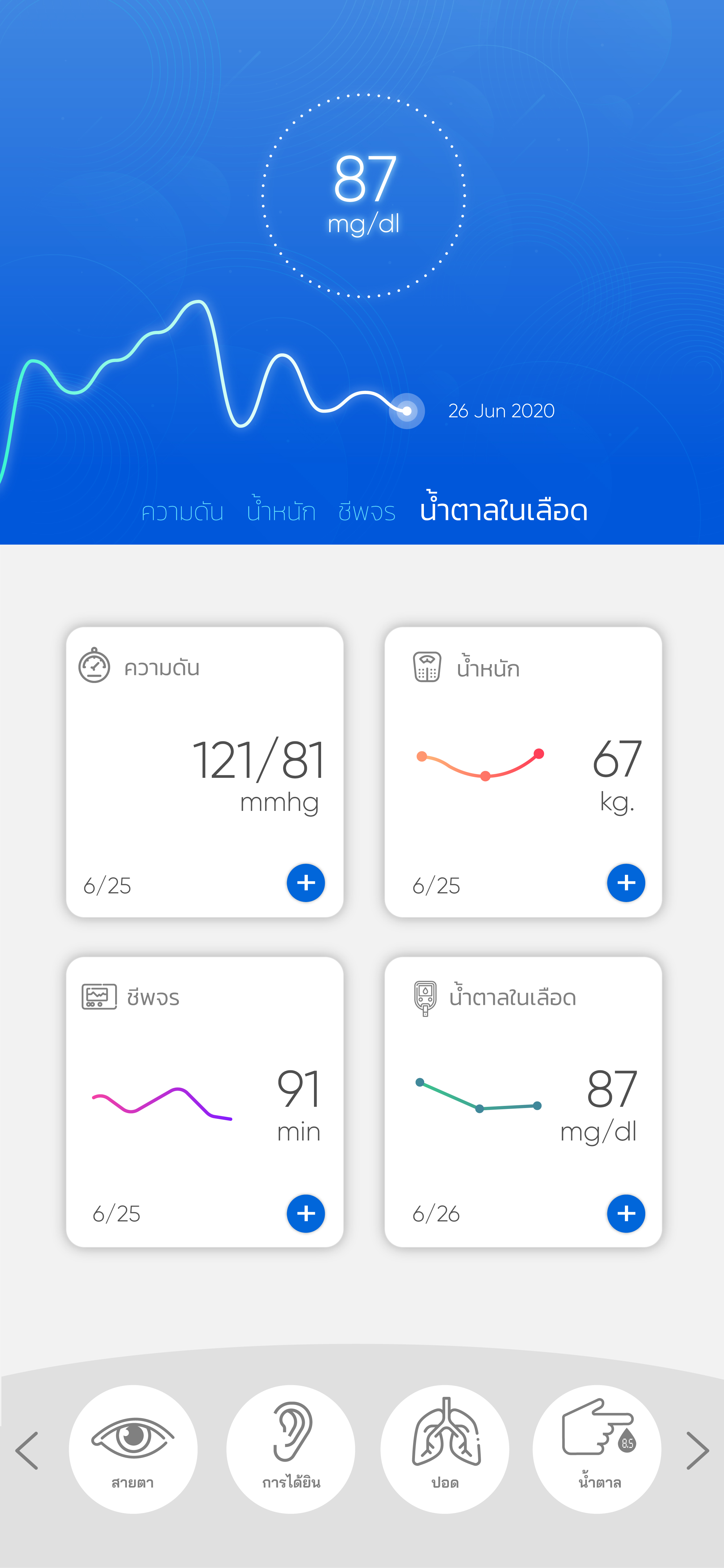
Task: Open the น้ำตาลในเลือด 87 mg/dl card
Action: pyautogui.click(x=523, y=1102)
